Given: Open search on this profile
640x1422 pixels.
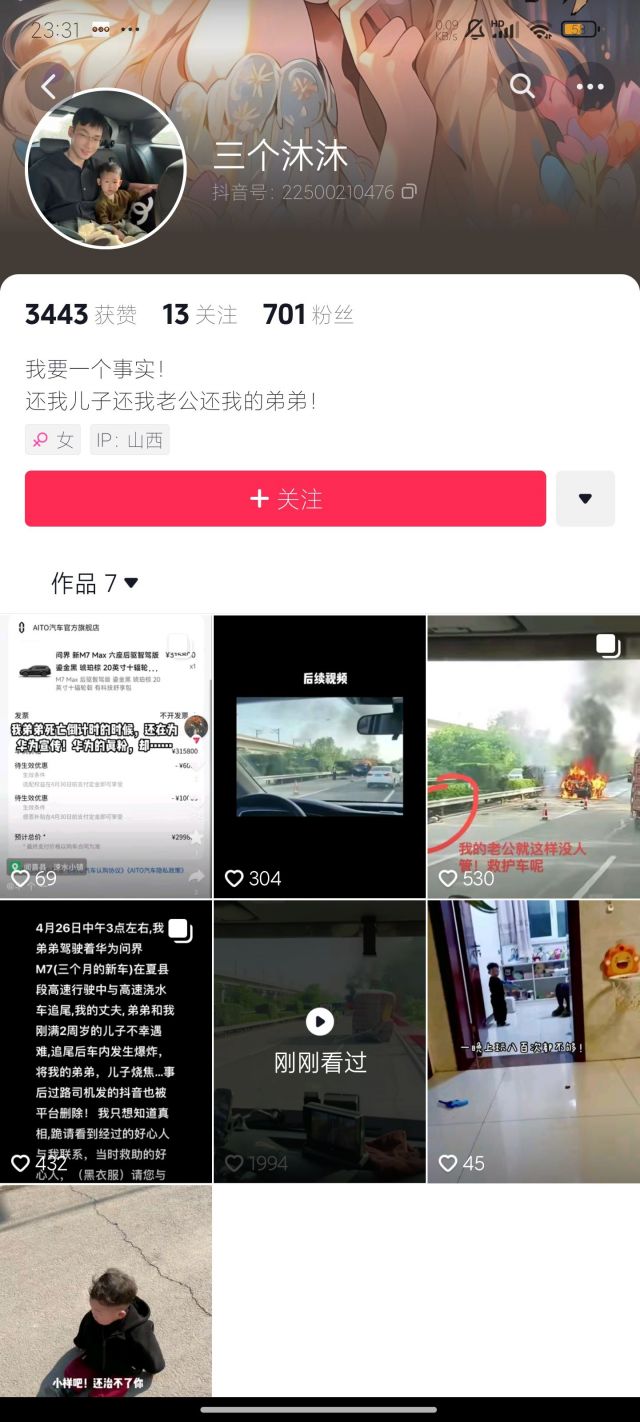Looking at the screenshot, I should [522, 86].
